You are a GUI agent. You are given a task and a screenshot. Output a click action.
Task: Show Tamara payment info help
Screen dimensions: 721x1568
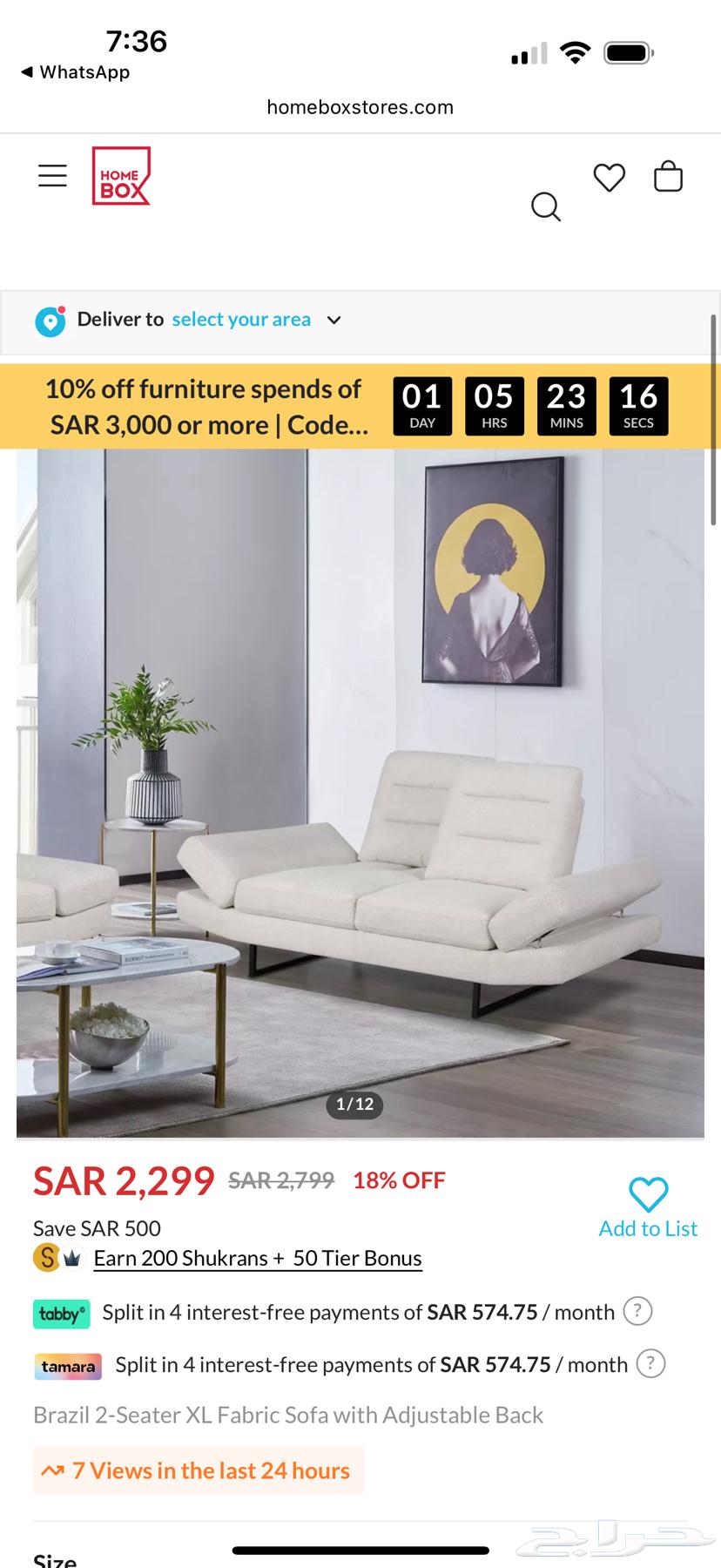(650, 1363)
